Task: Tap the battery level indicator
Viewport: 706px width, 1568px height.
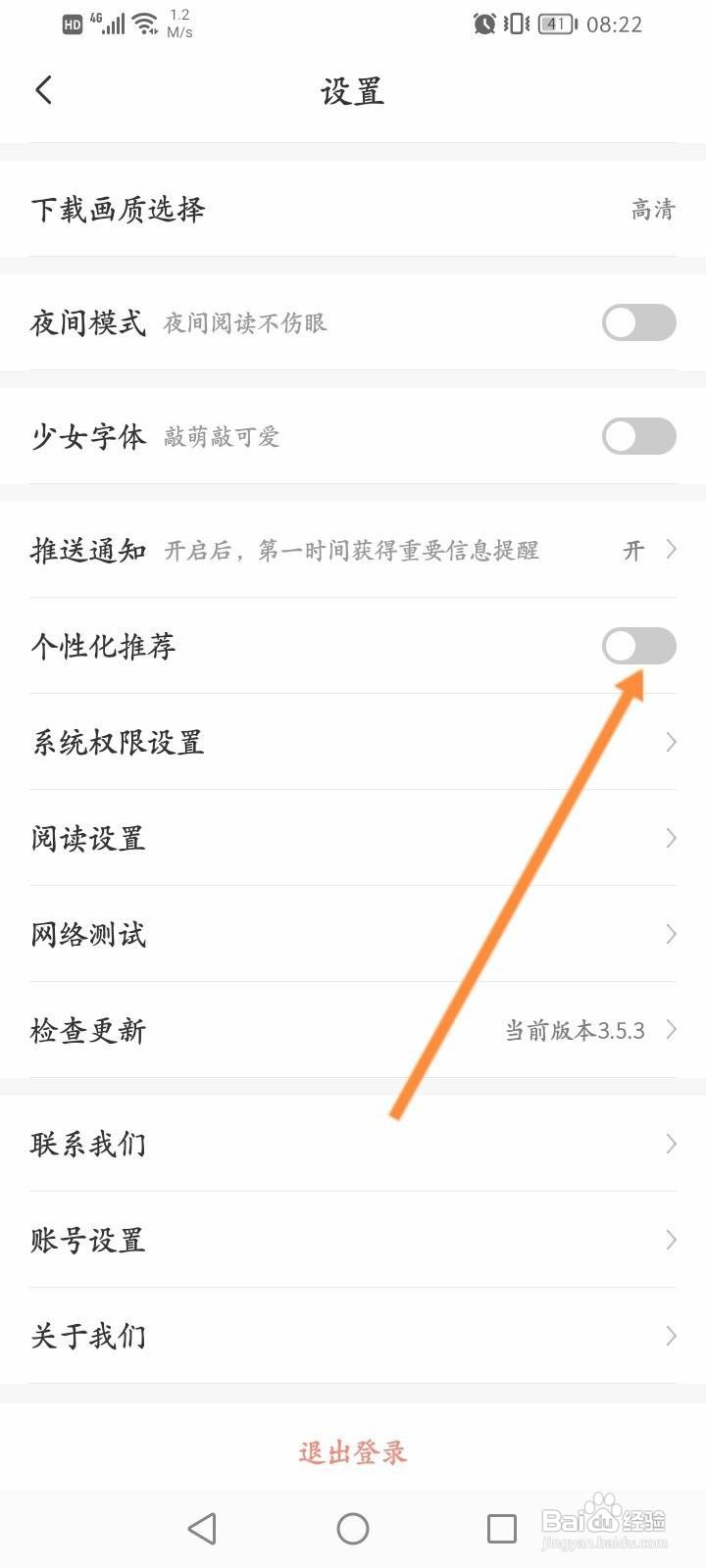Action: [x=555, y=24]
